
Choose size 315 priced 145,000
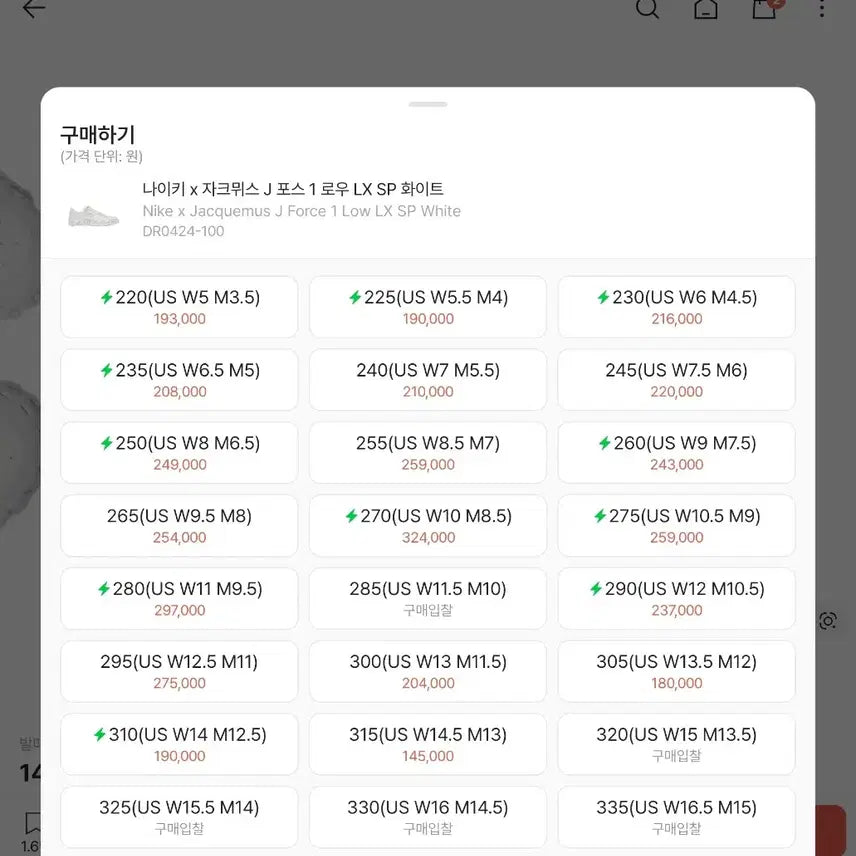(x=428, y=745)
